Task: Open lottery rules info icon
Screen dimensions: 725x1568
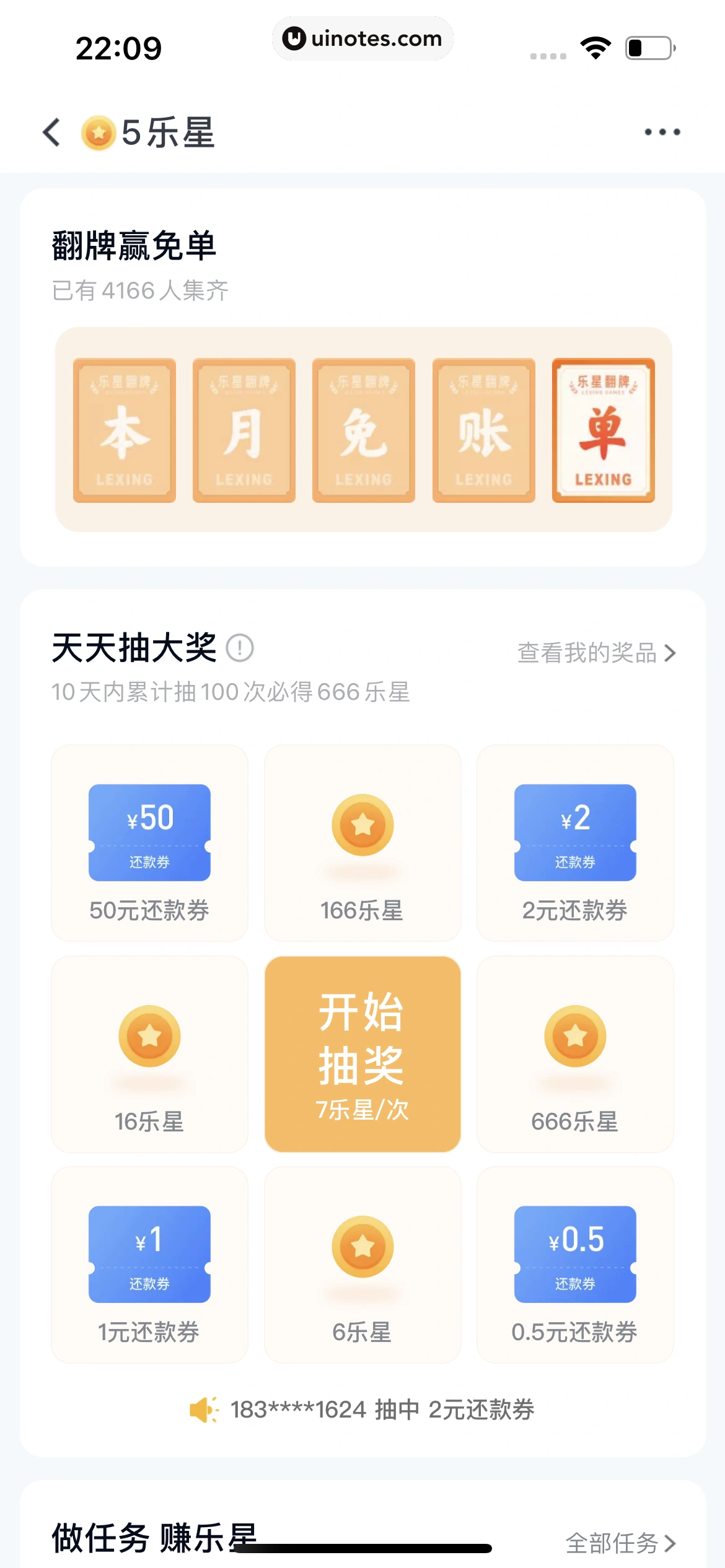Action: [x=240, y=648]
